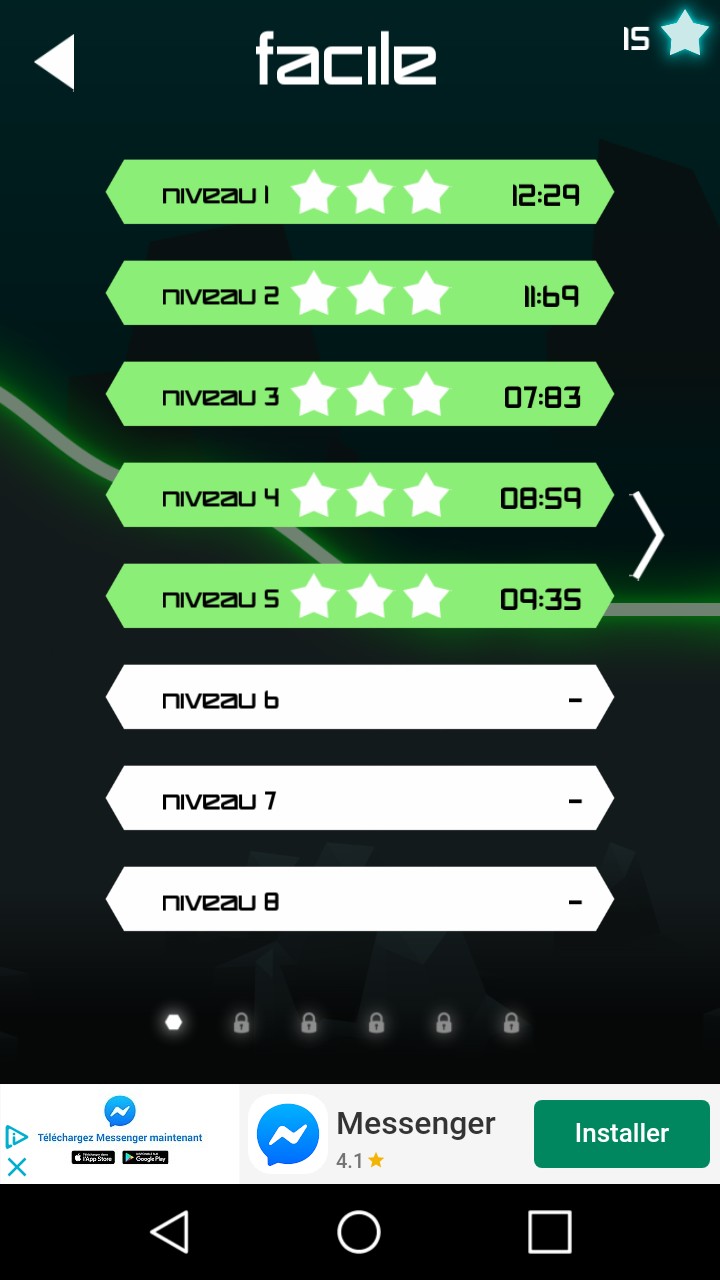Screen dimensions: 720x1280
Task: Install Messenger from the ad banner
Action: pos(621,1133)
